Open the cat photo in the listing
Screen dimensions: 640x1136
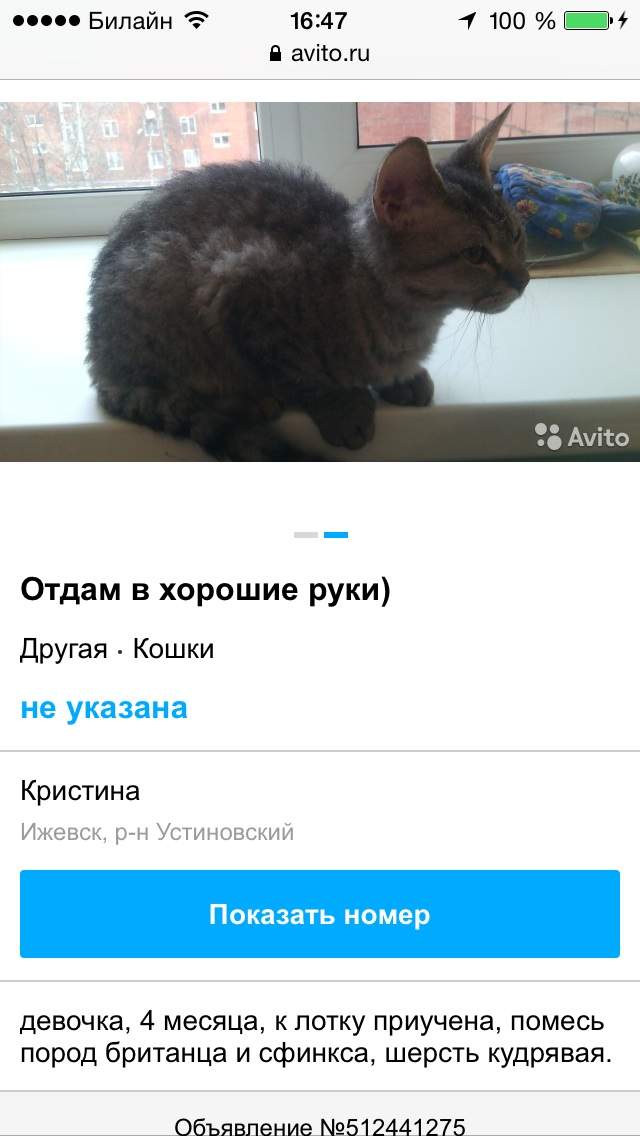click(320, 281)
